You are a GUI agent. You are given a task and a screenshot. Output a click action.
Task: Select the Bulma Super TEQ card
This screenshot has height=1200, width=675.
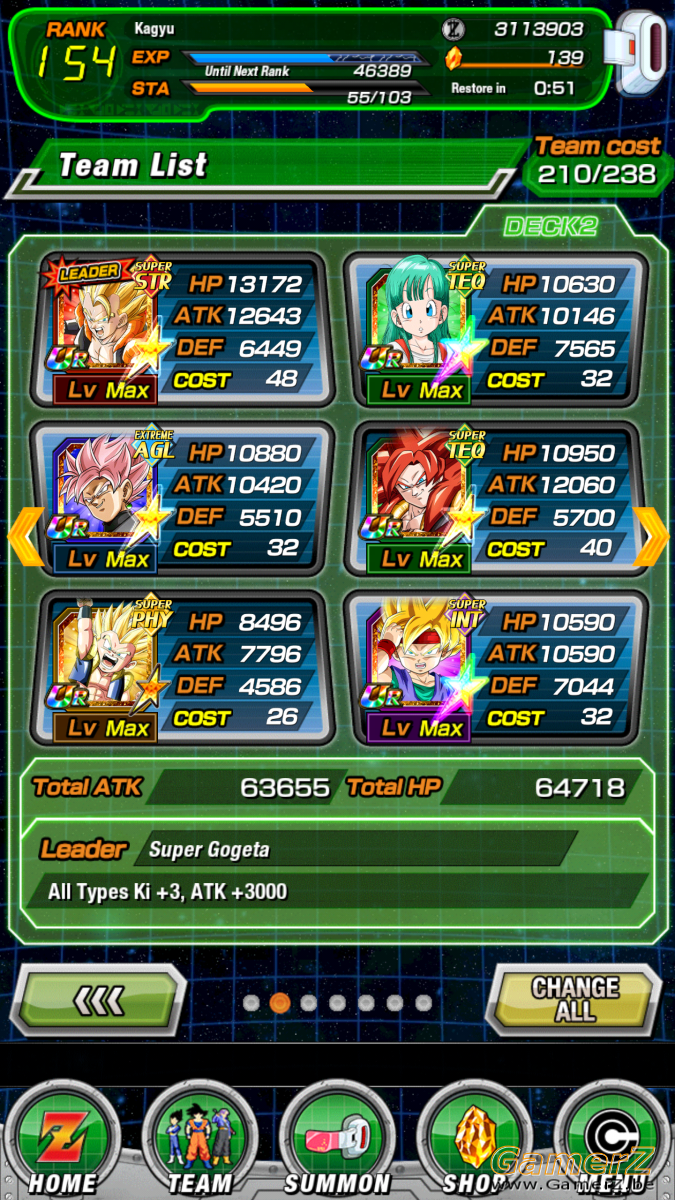[x=495, y=330]
